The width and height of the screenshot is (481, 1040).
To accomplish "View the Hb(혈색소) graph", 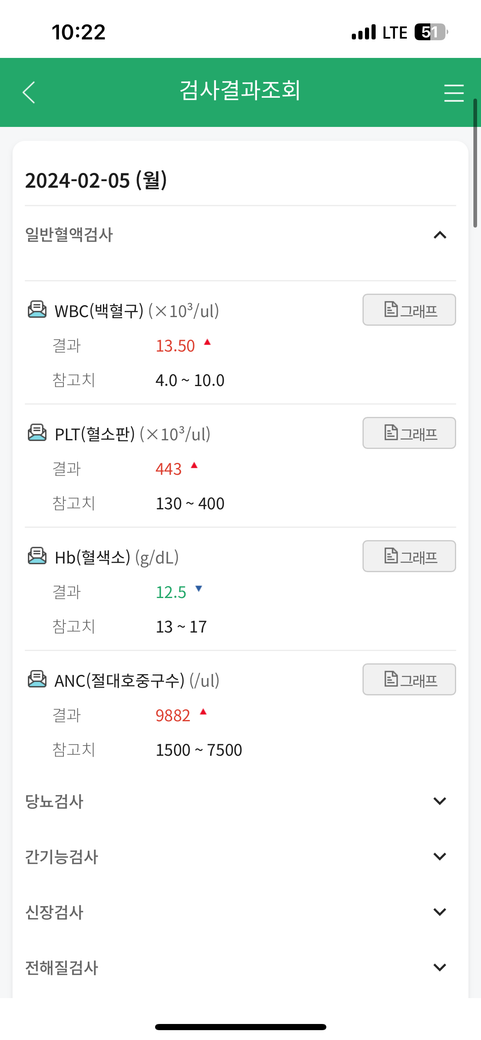I will pos(409,556).
